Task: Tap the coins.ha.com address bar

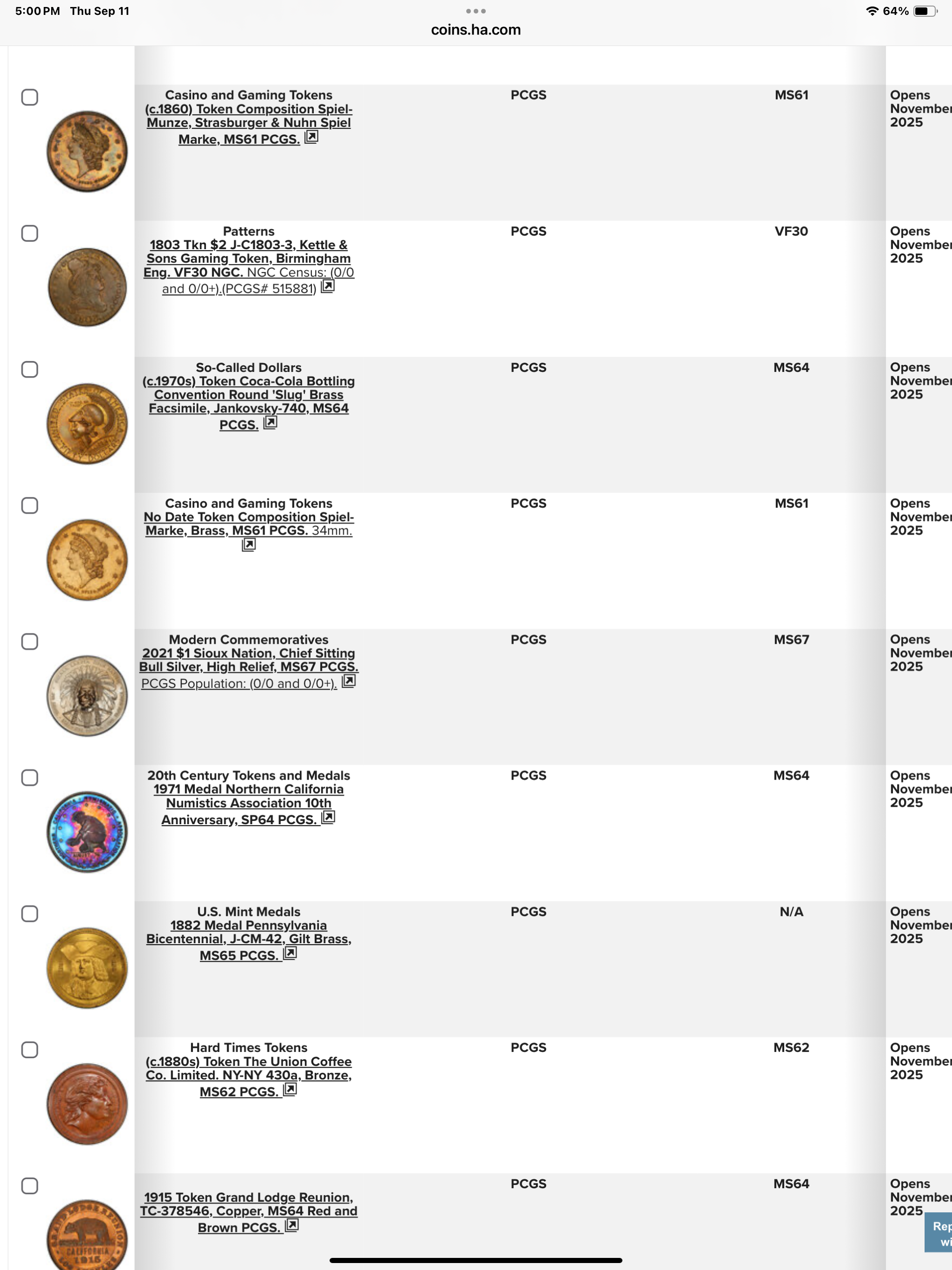Action: click(x=476, y=30)
